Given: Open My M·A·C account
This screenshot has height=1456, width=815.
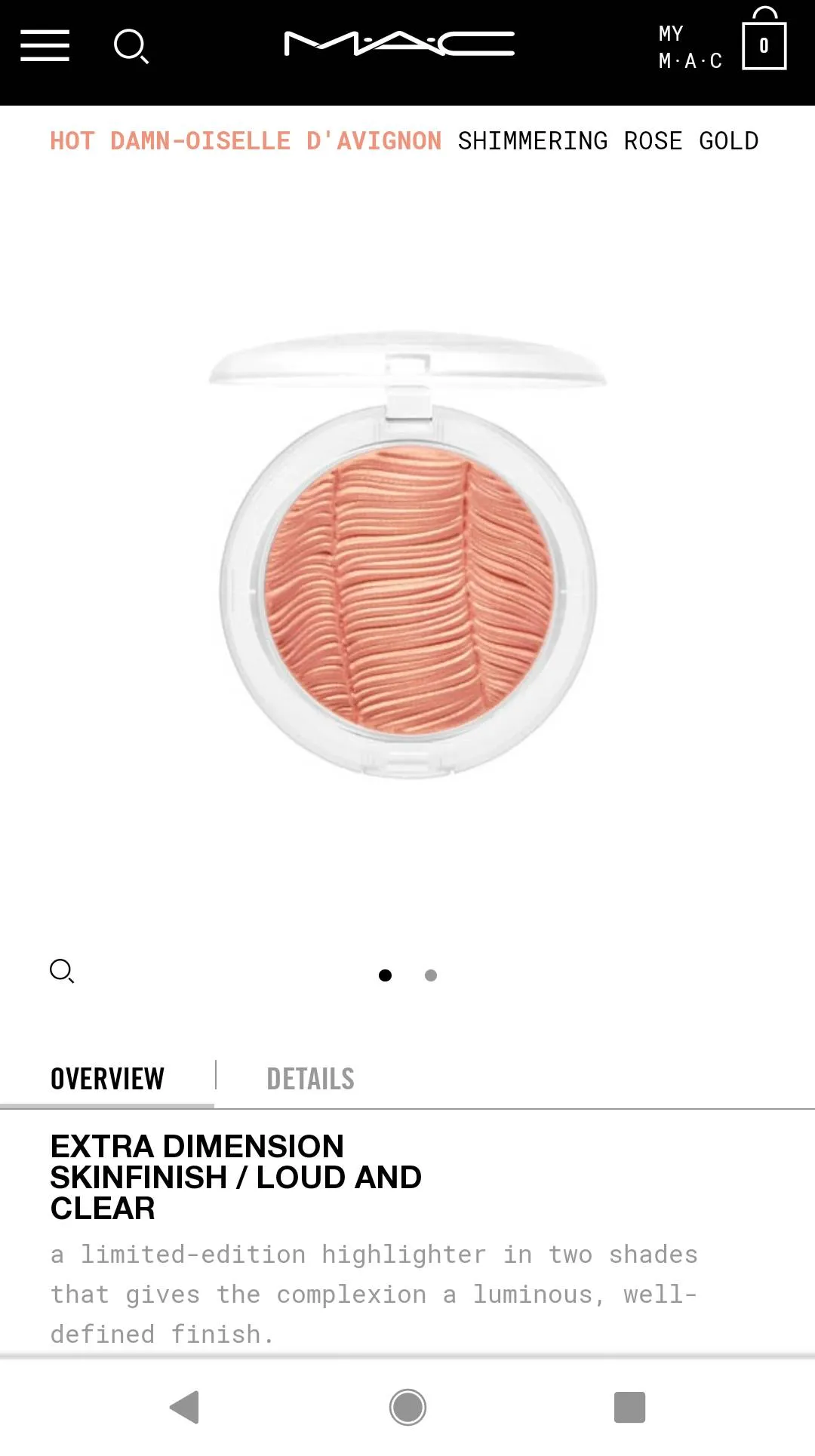Looking at the screenshot, I should click(x=690, y=47).
